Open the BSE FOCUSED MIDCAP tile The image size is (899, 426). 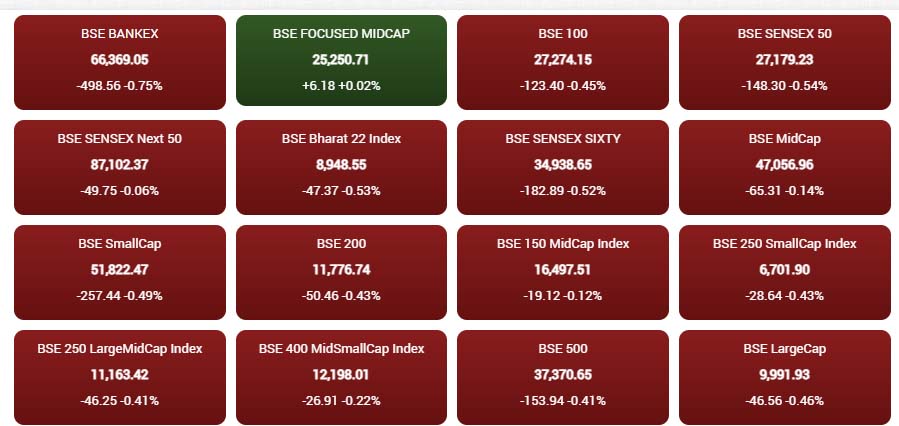342,62
